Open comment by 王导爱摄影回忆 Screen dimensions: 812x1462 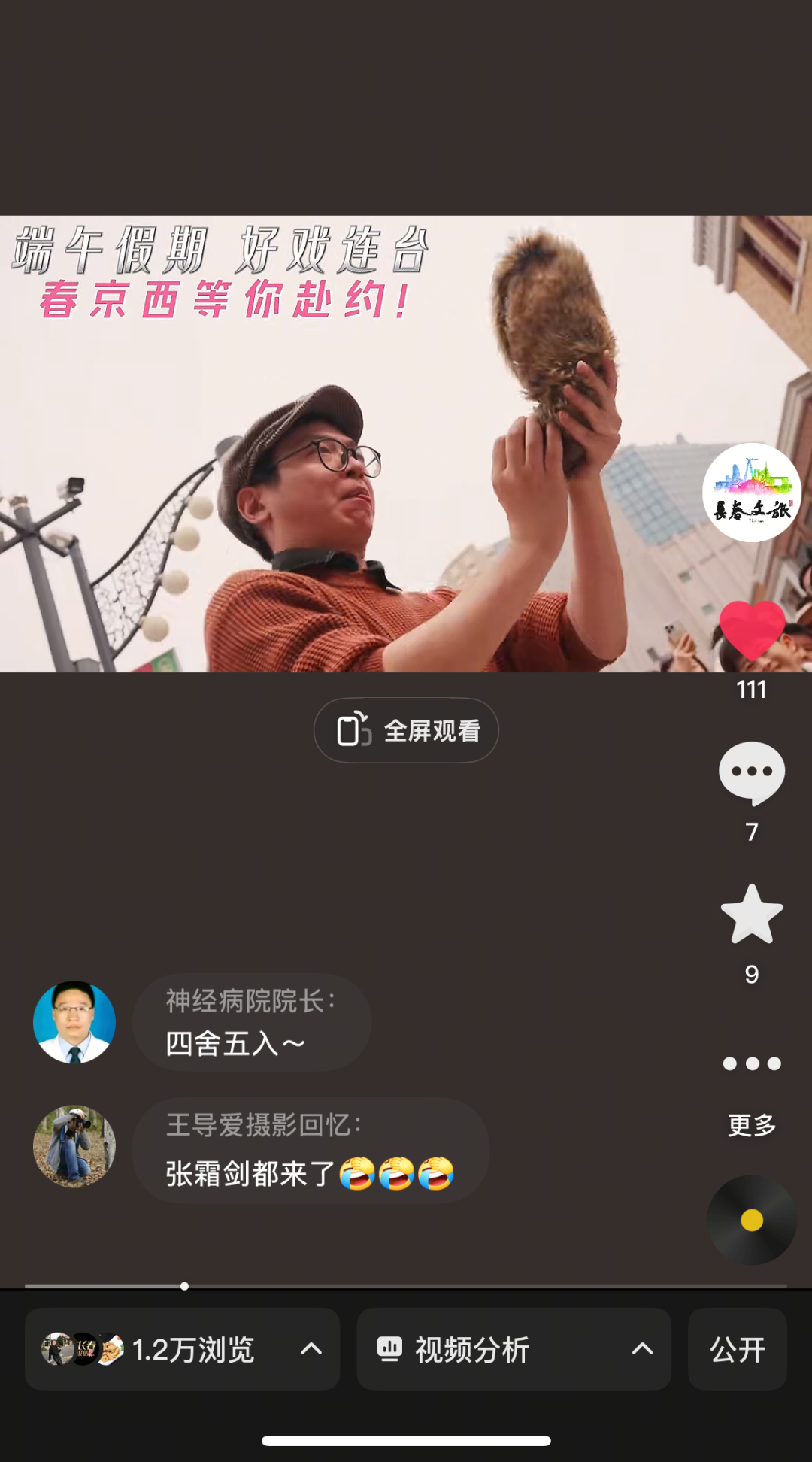tap(310, 1151)
